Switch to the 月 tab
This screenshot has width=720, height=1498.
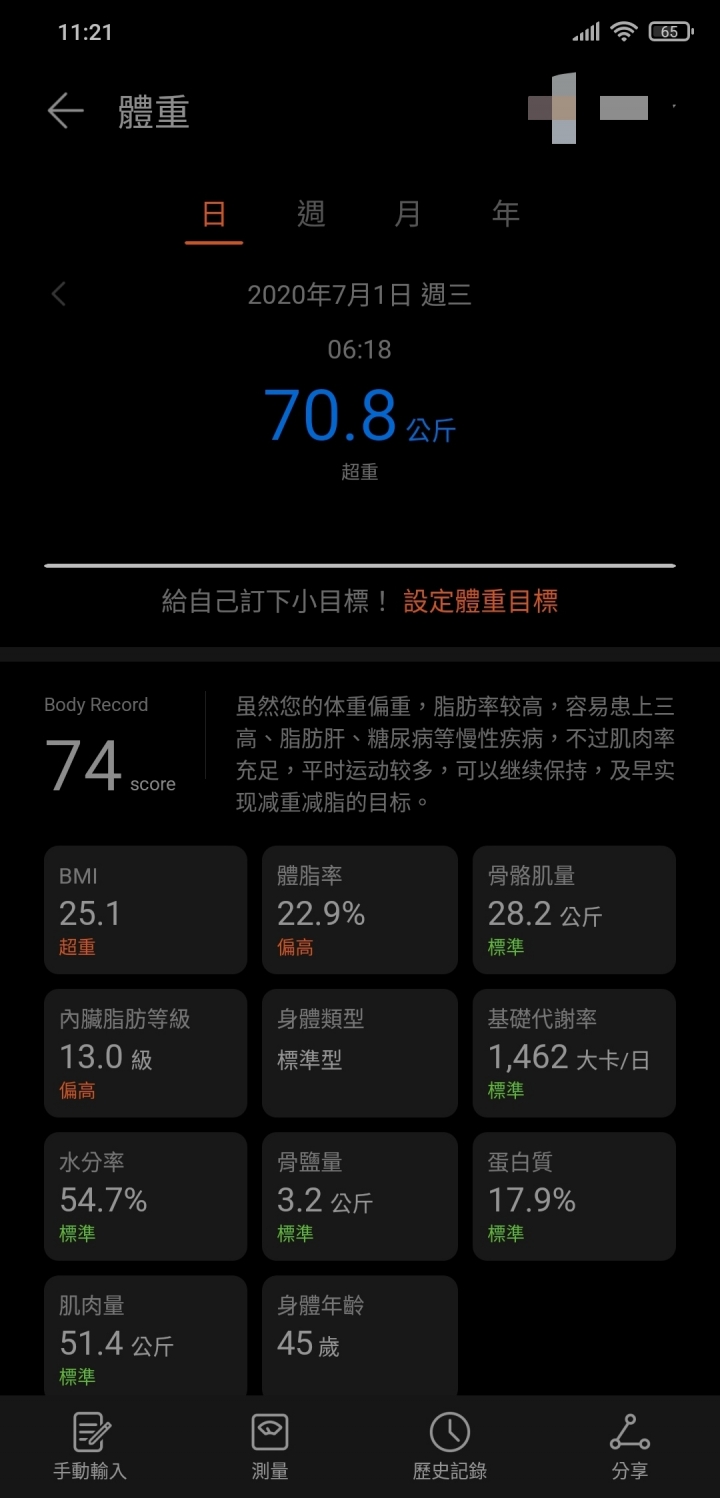pyautogui.click(x=408, y=214)
